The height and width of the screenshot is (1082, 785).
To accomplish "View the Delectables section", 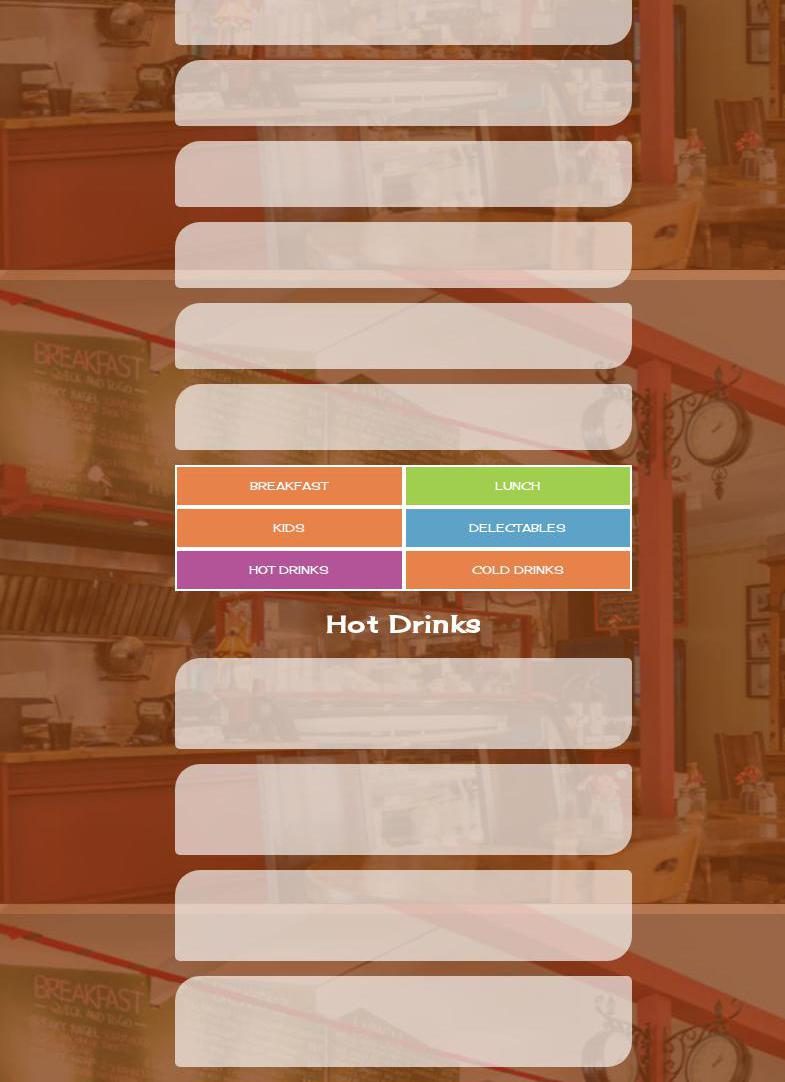I will 517,528.
